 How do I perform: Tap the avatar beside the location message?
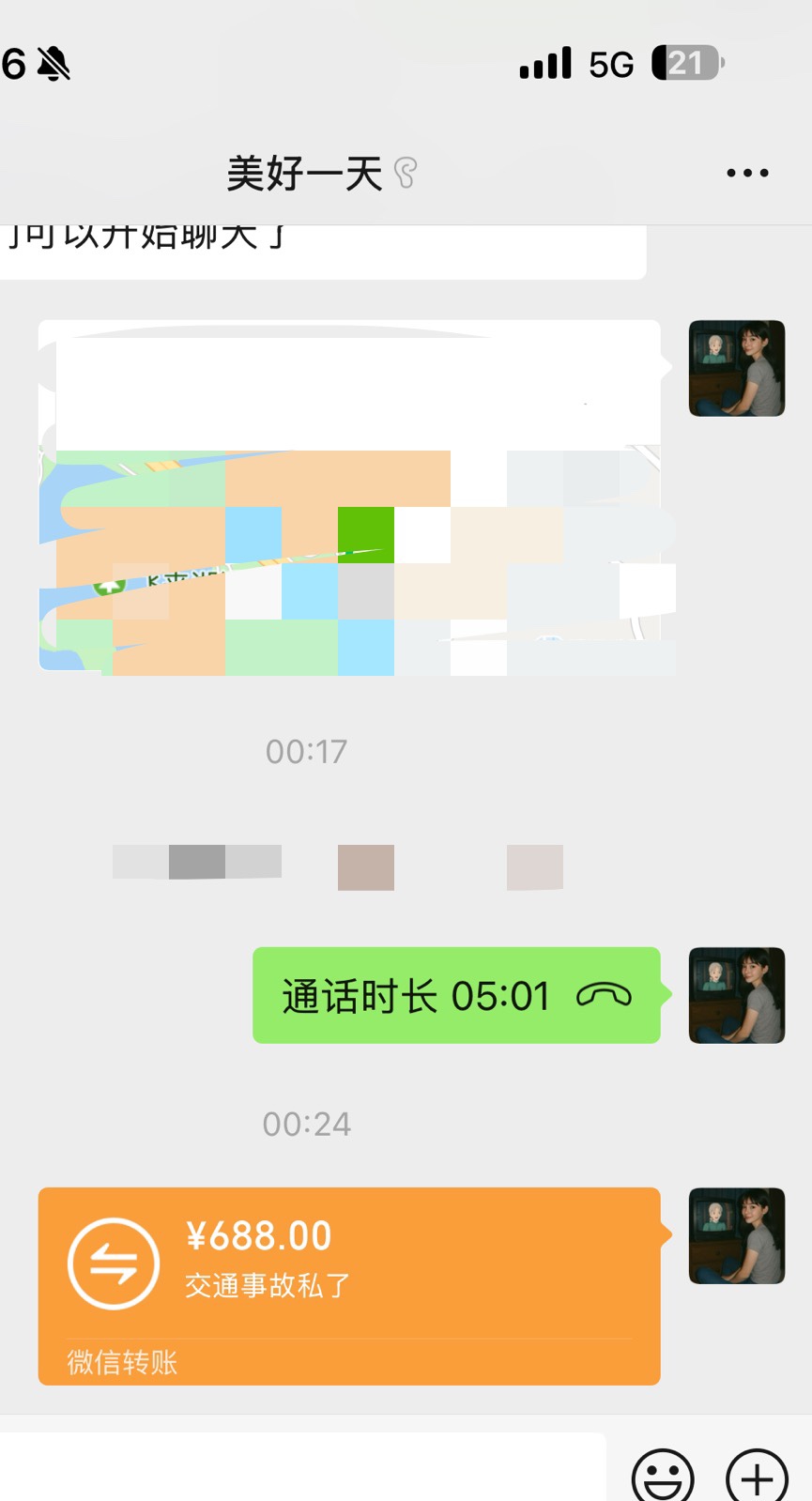[x=737, y=368]
